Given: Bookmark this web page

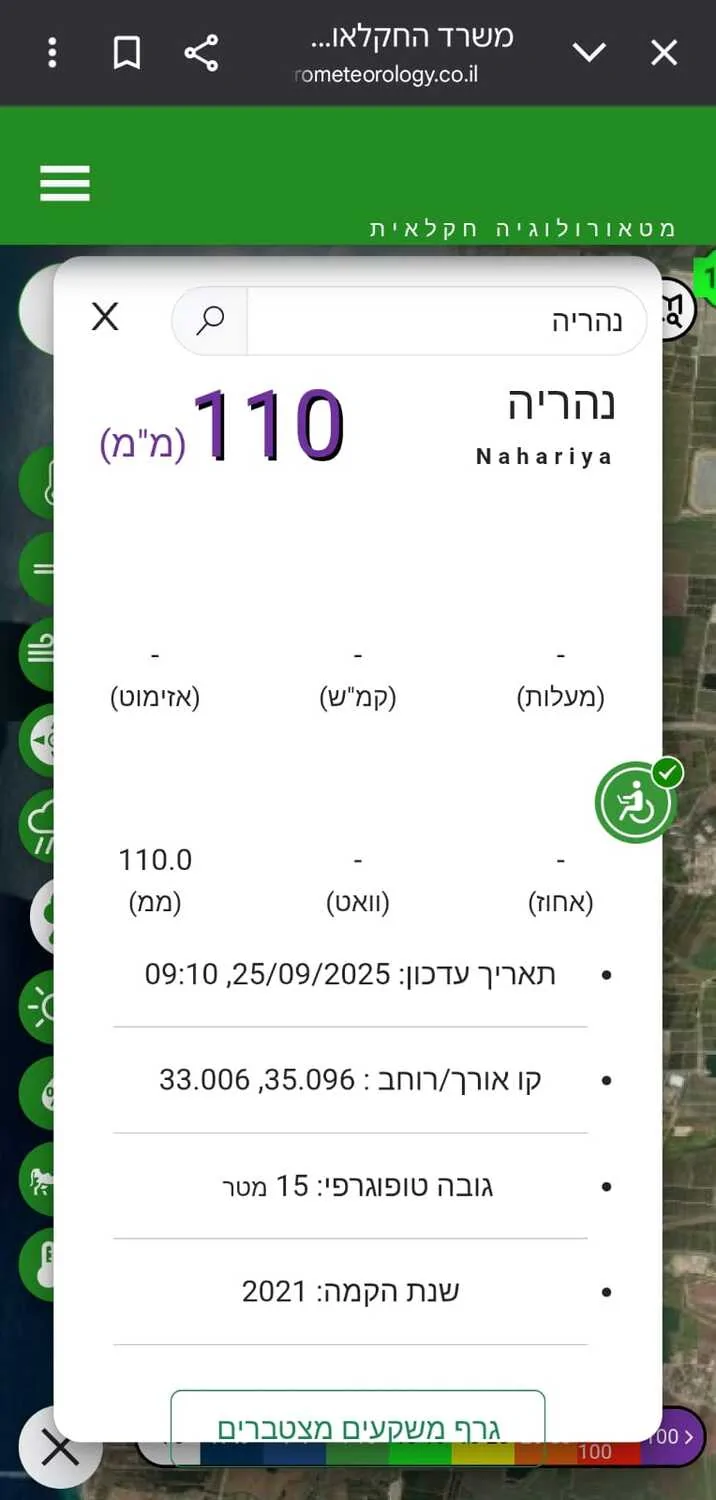Looking at the screenshot, I should coord(127,53).
